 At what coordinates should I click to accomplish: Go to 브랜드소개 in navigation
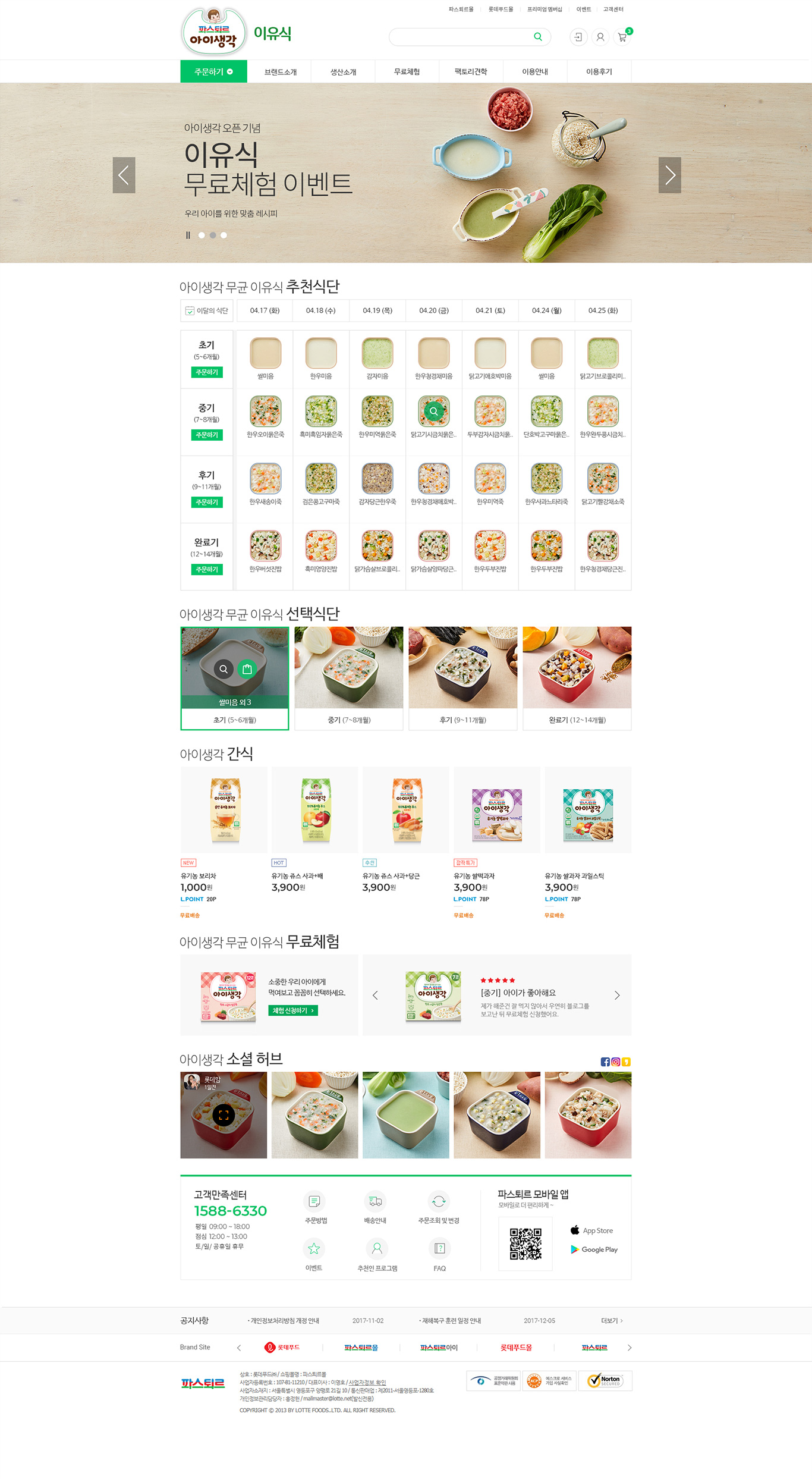coord(281,72)
